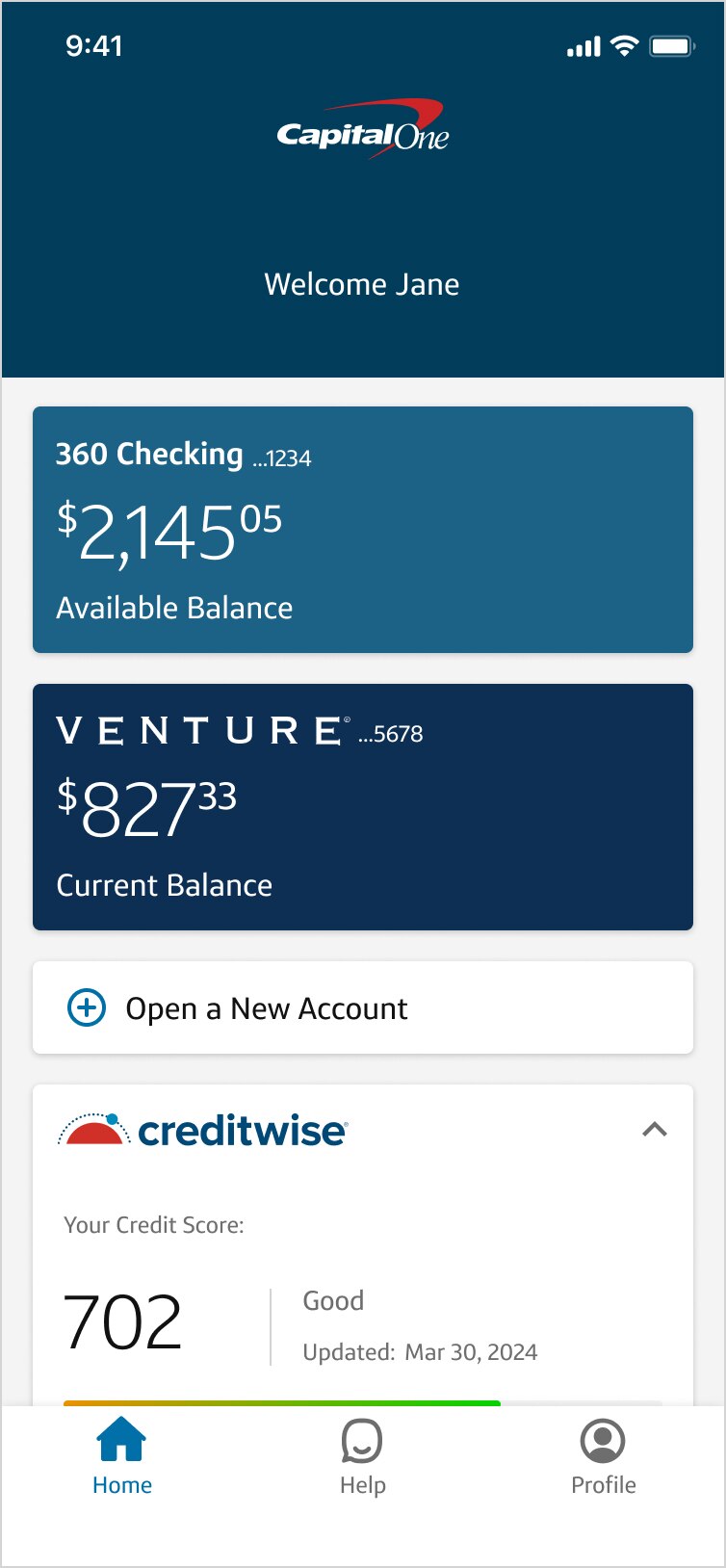
Task: Tap the battery indicator in the status bar
Action: (672, 45)
